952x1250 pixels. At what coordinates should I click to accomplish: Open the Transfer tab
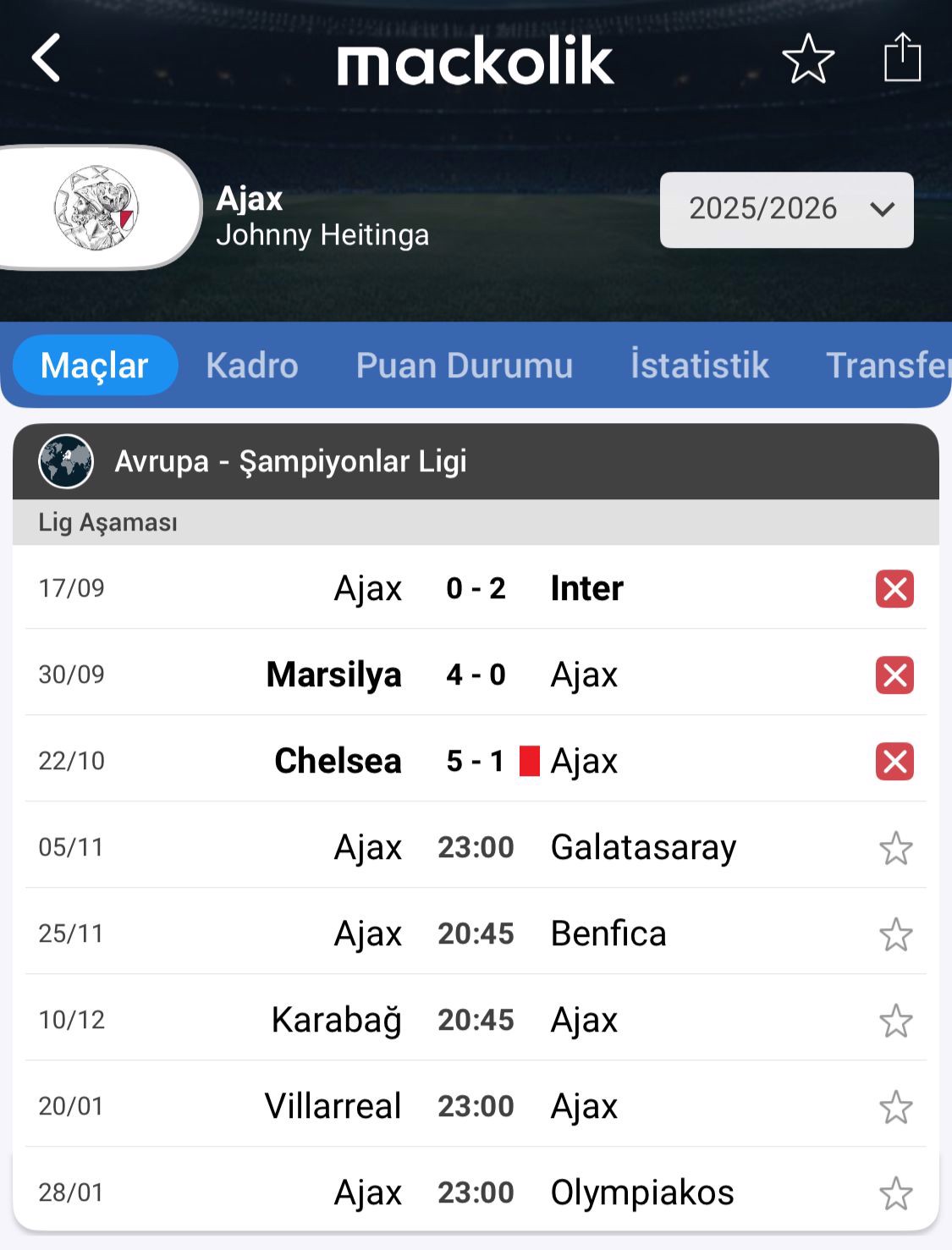coord(887,366)
